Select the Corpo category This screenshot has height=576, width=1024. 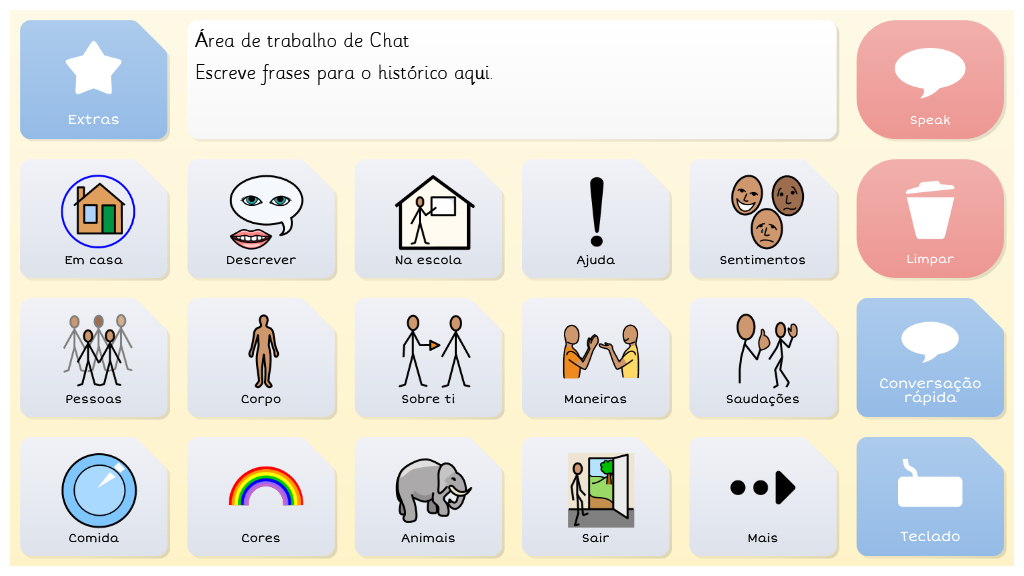(261, 357)
